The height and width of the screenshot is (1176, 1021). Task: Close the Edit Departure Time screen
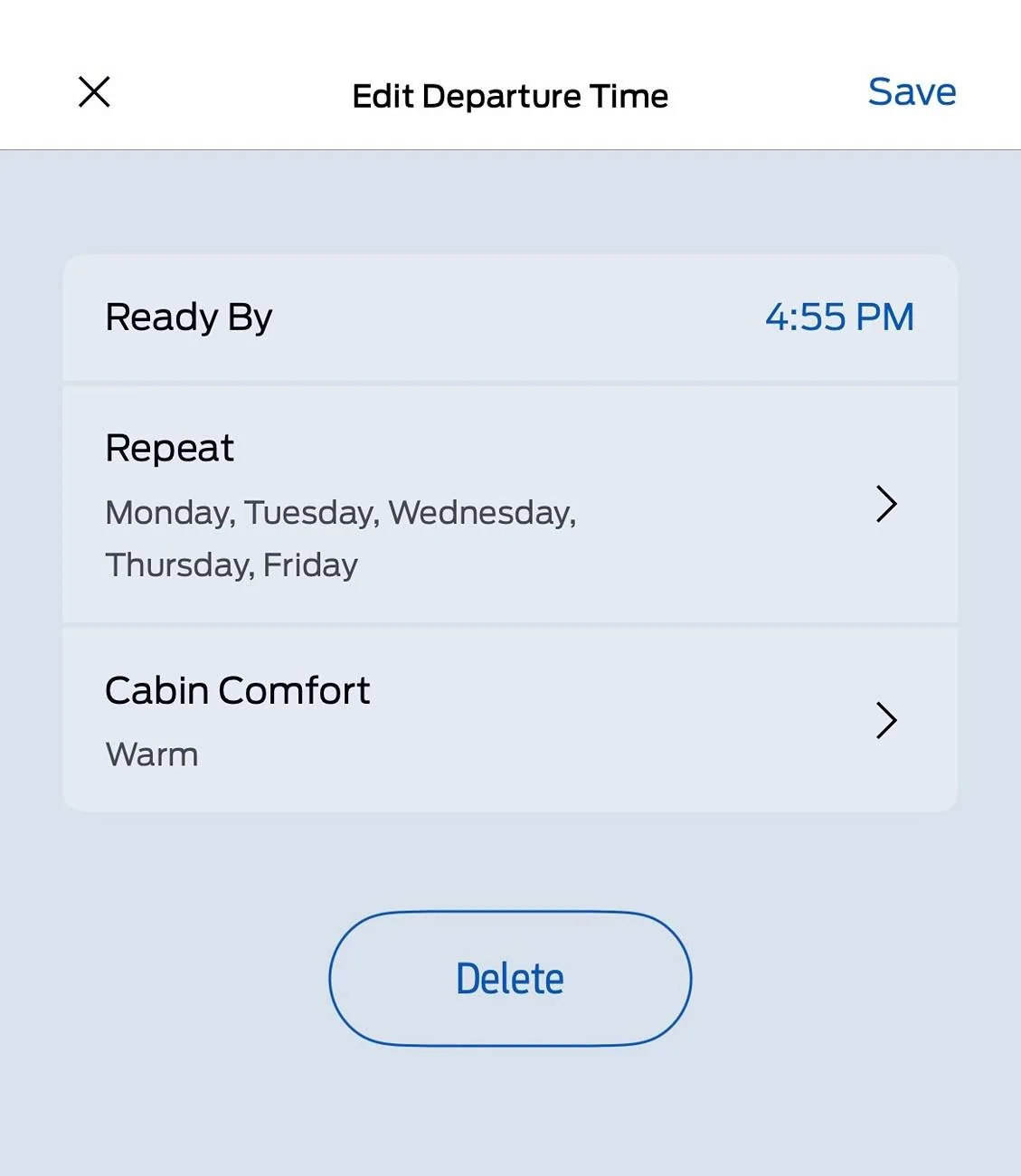coord(94,92)
